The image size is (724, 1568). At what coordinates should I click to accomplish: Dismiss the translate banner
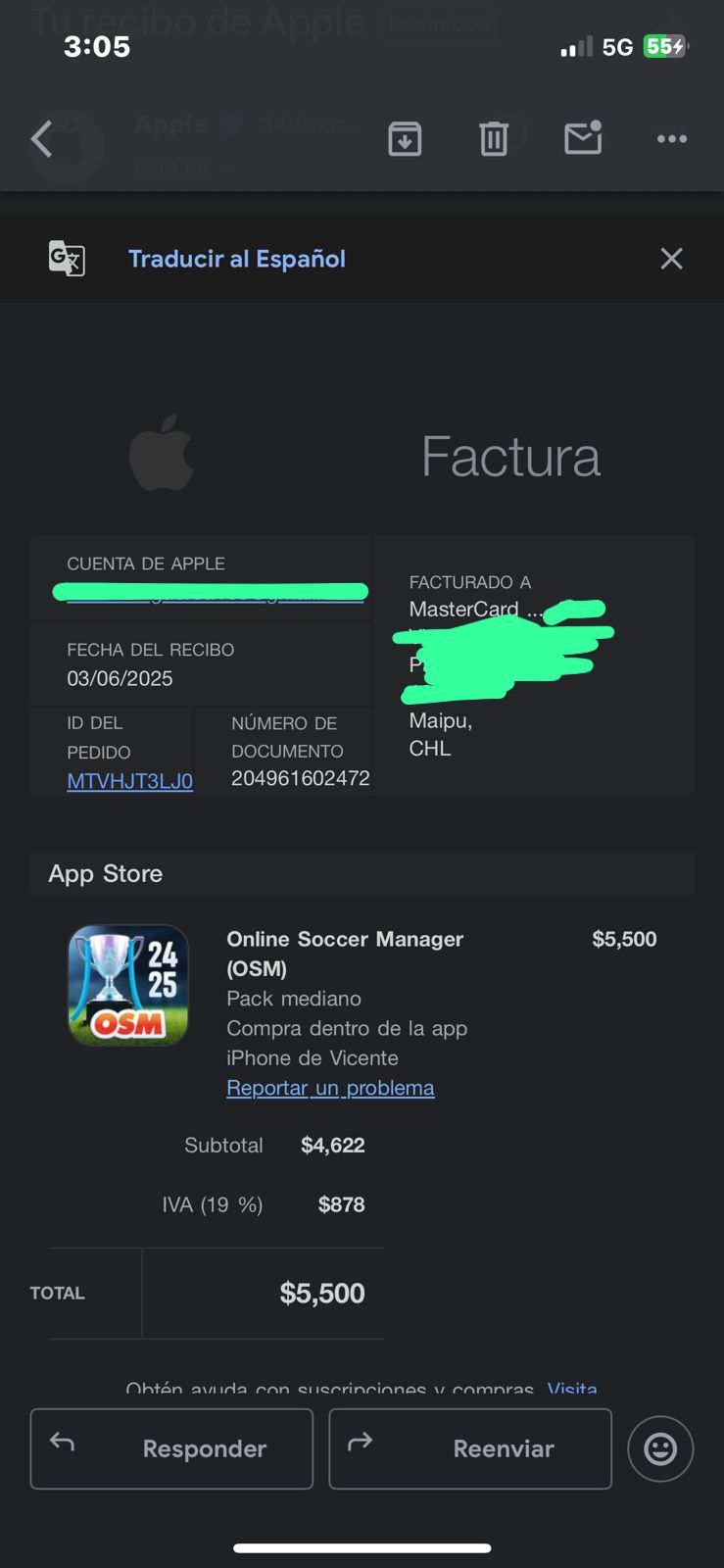tap(671, 259)
